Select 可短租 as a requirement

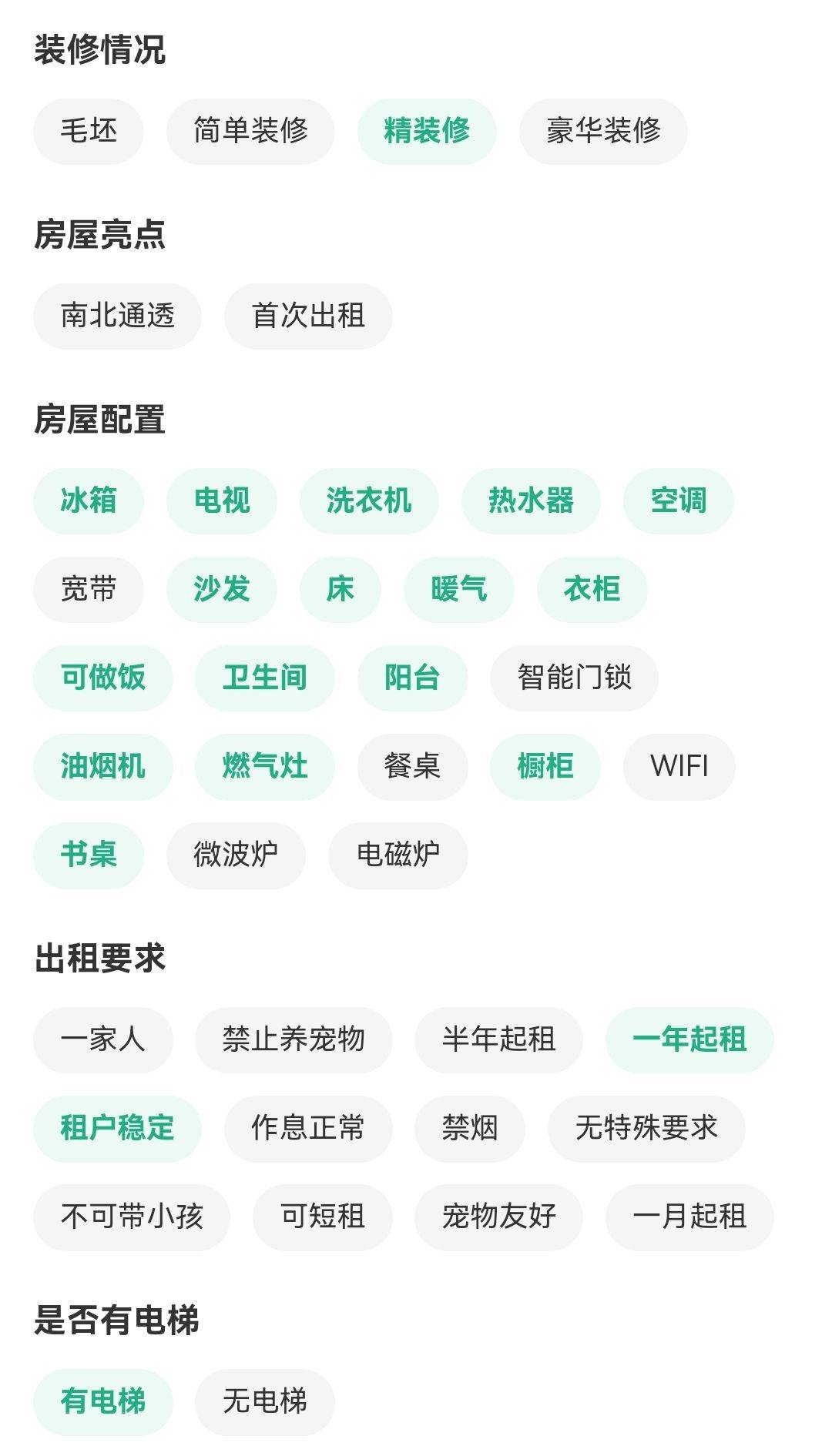click(x=323, y=1217)
